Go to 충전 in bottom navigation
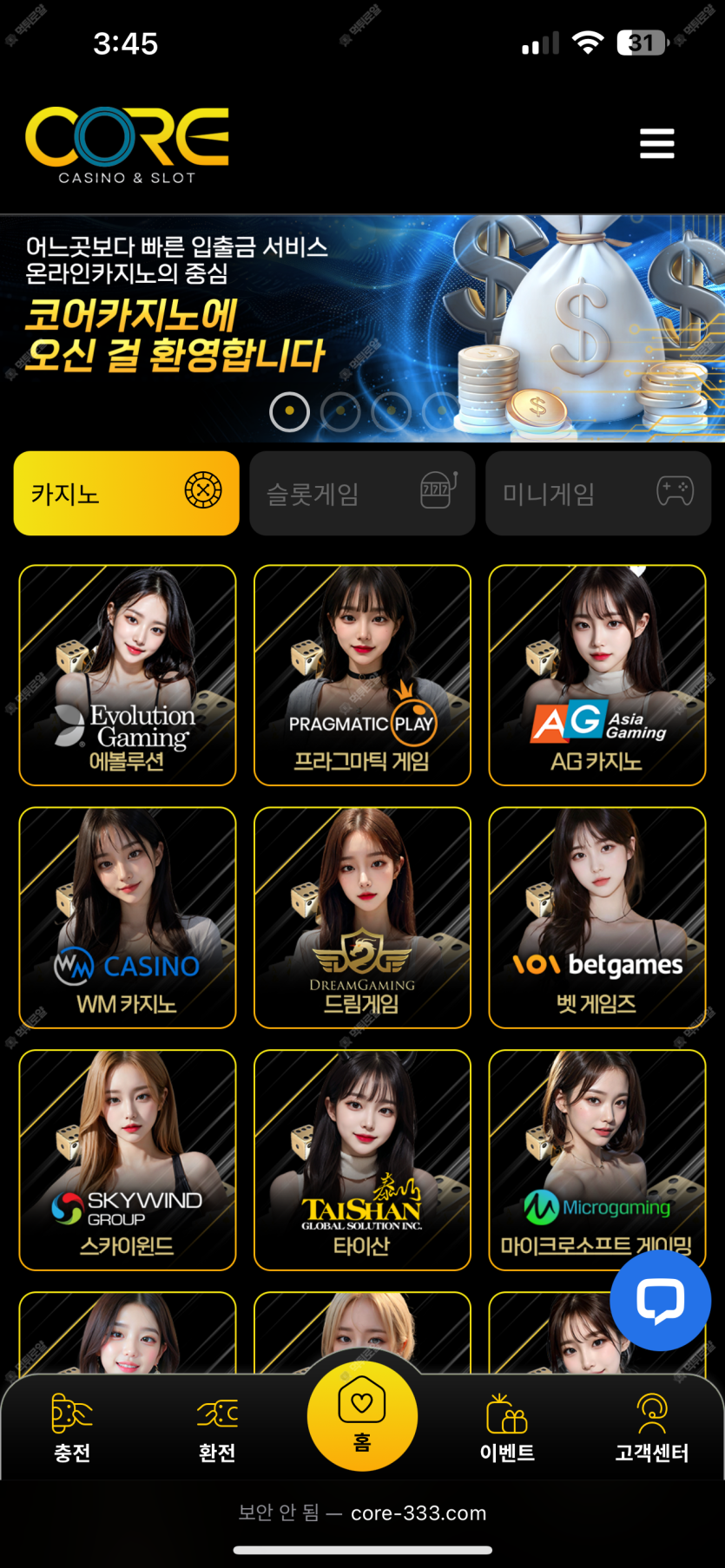The image size is (725, 1568). tap(72, 1427)
